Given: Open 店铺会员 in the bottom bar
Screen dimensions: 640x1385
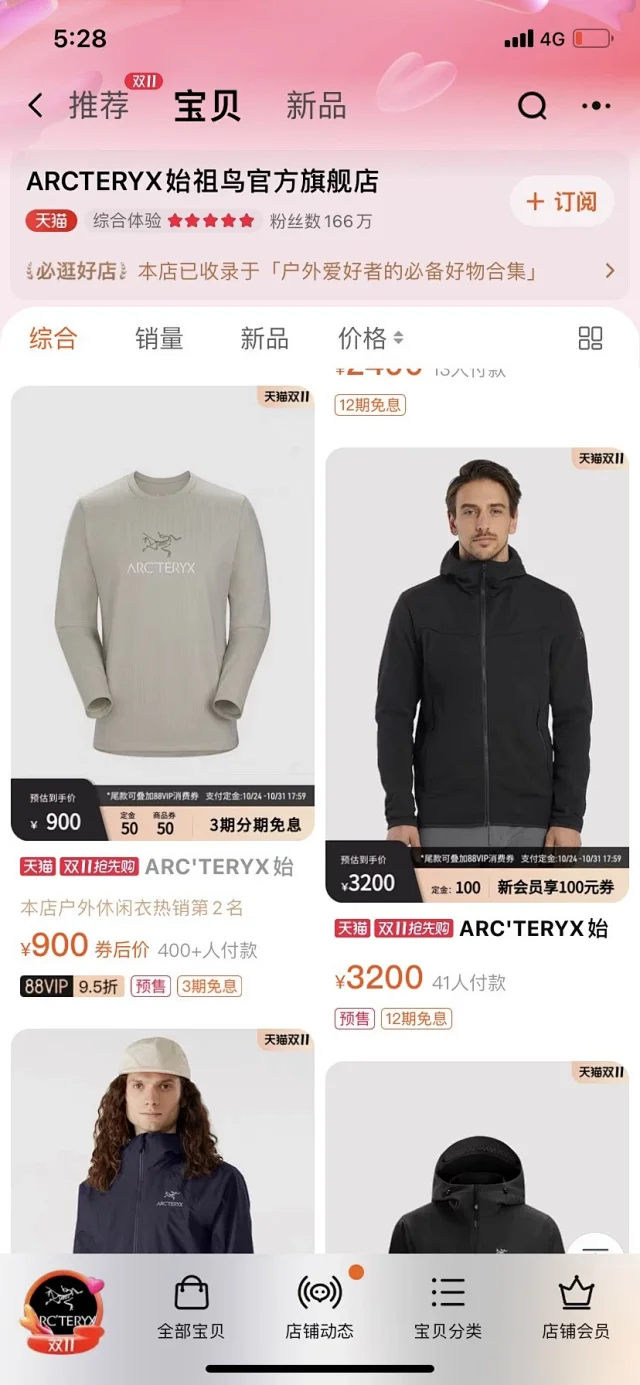Looking at the screenshot, I should pyautogui.click(x=575, y=1307).
